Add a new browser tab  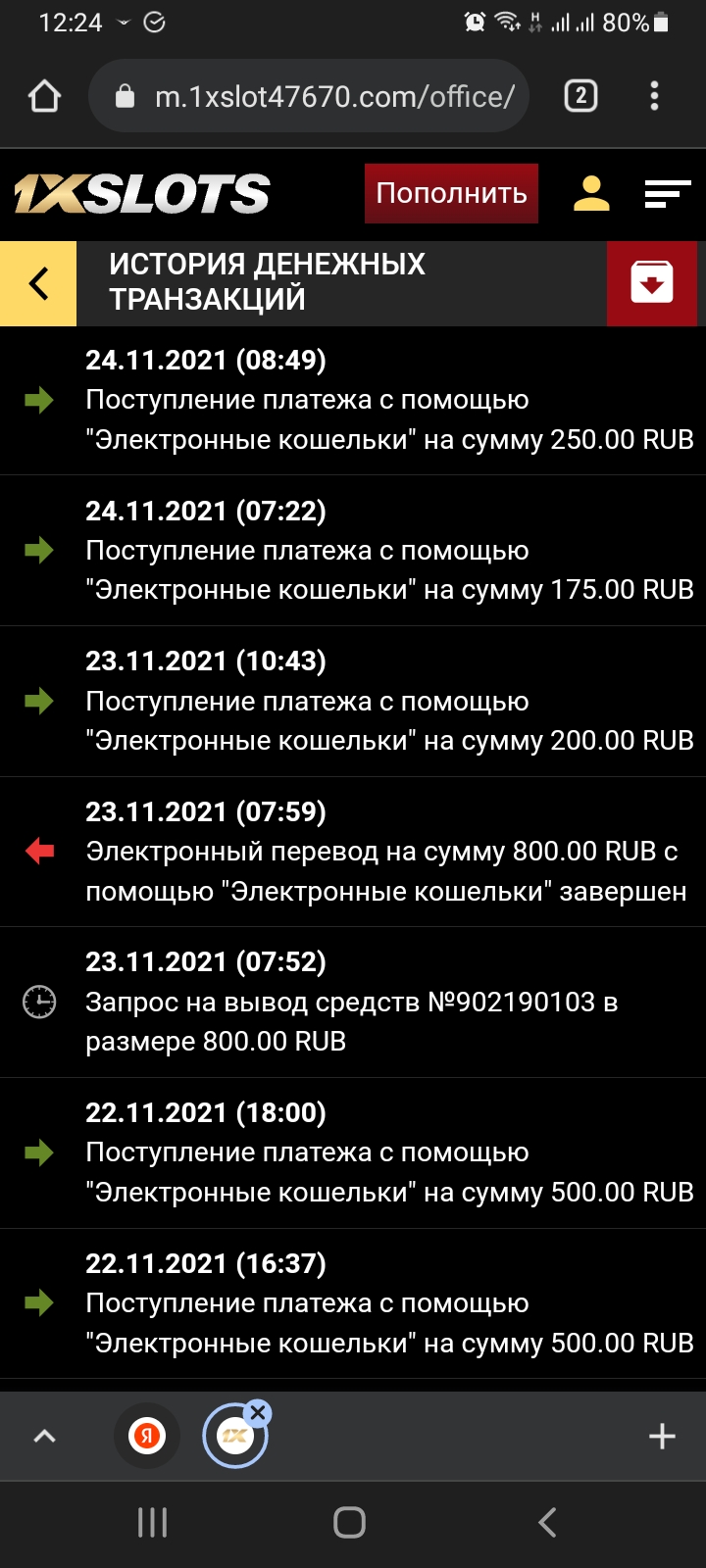(x=662, y=1436)
